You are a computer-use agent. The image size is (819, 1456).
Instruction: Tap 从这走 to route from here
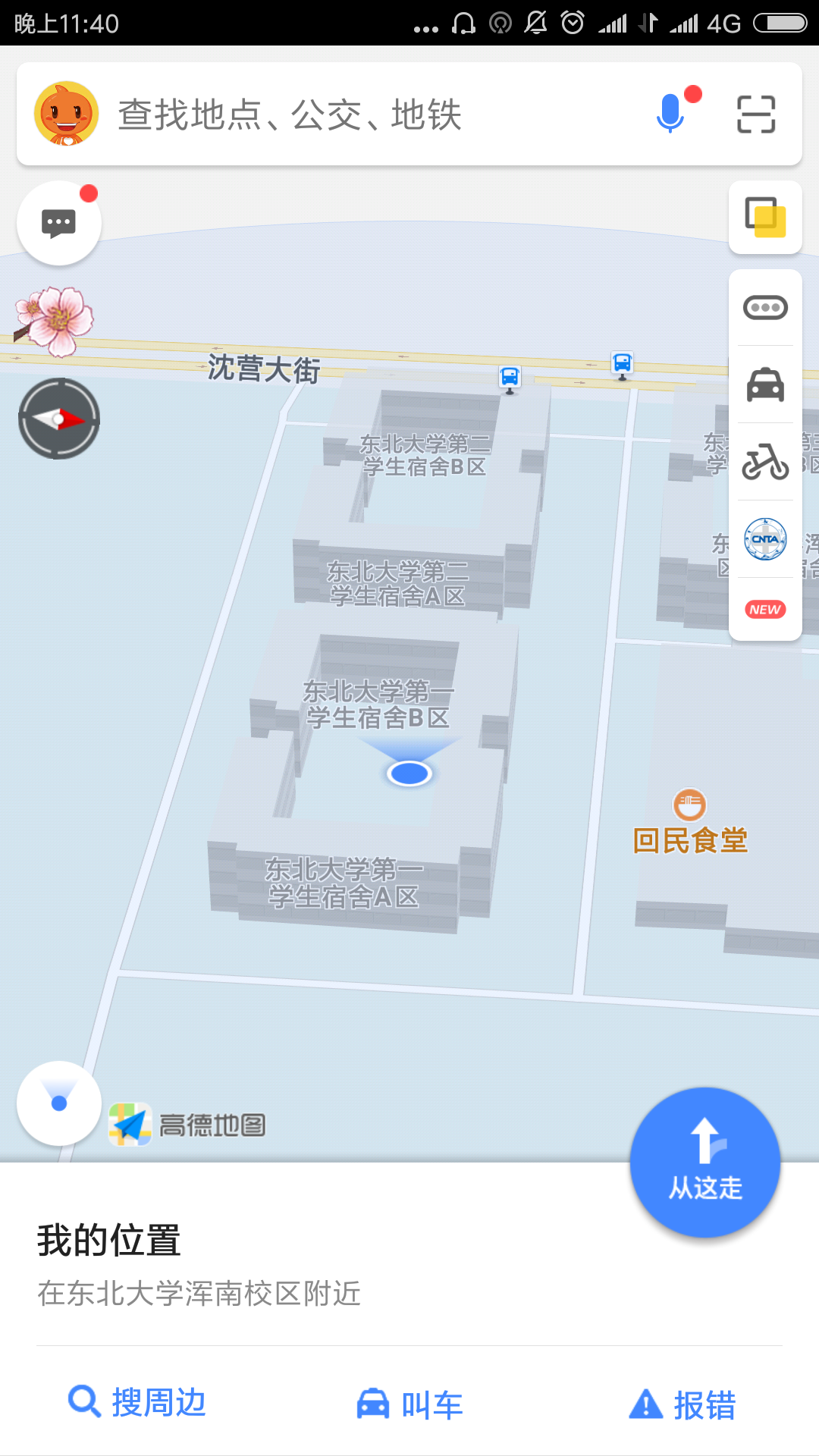tap(705, 1163)
